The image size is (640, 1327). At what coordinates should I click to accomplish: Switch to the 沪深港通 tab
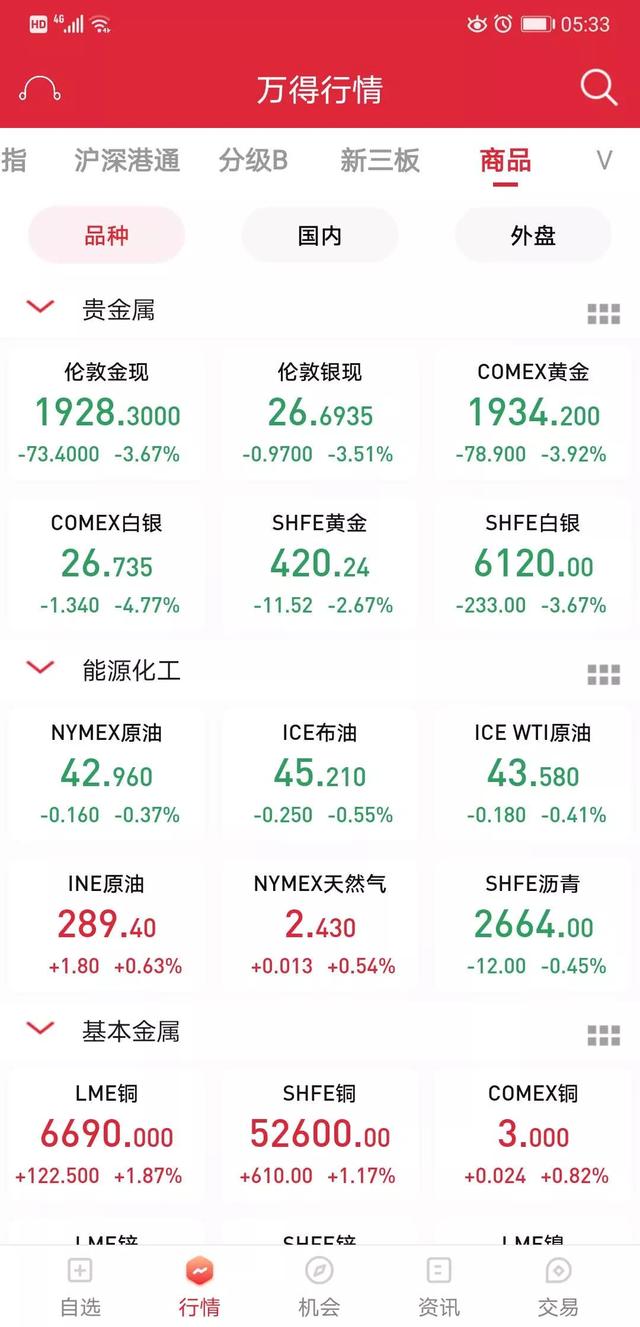(x=127, y=160)
